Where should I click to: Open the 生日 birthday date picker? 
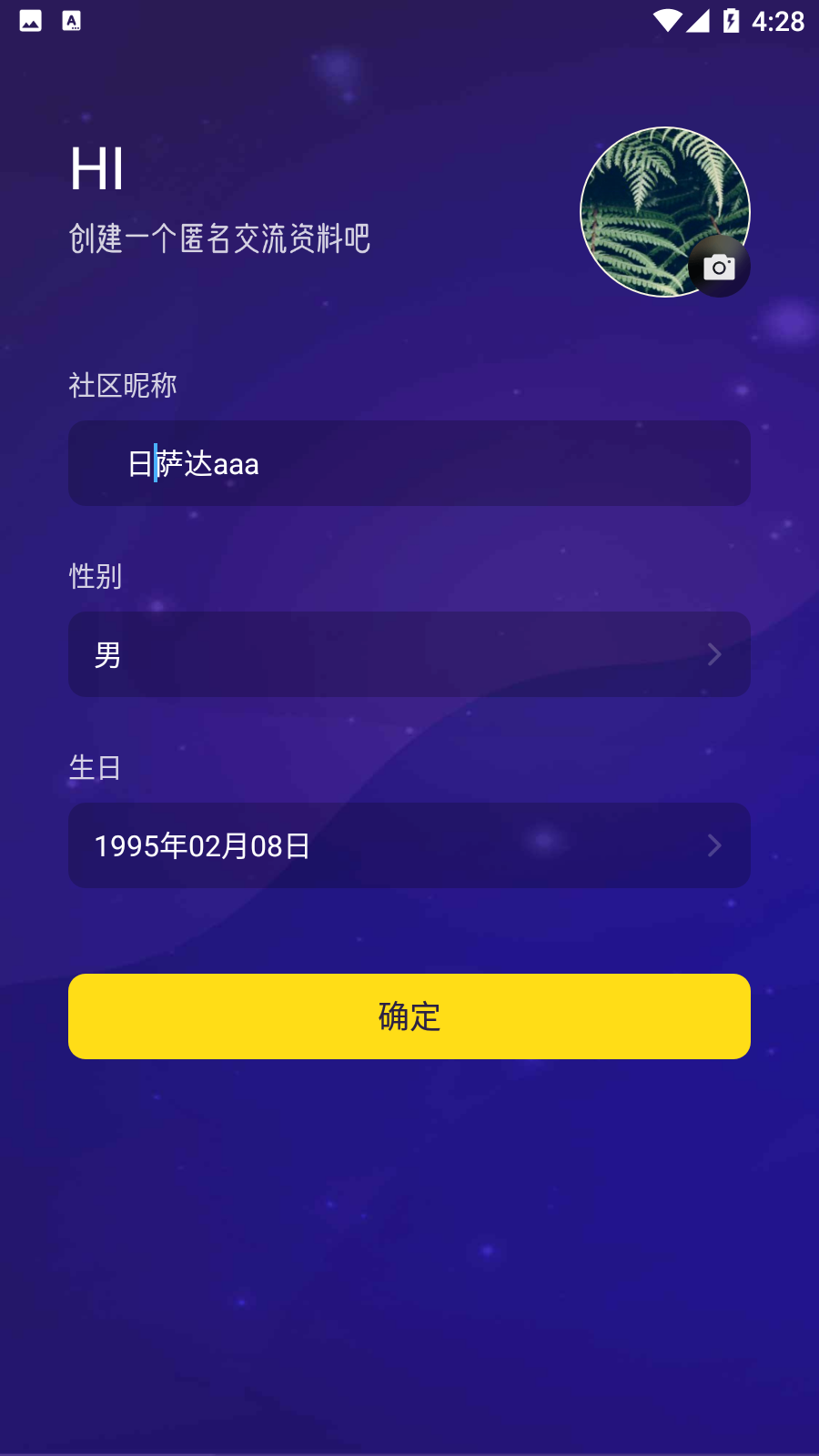409,845
